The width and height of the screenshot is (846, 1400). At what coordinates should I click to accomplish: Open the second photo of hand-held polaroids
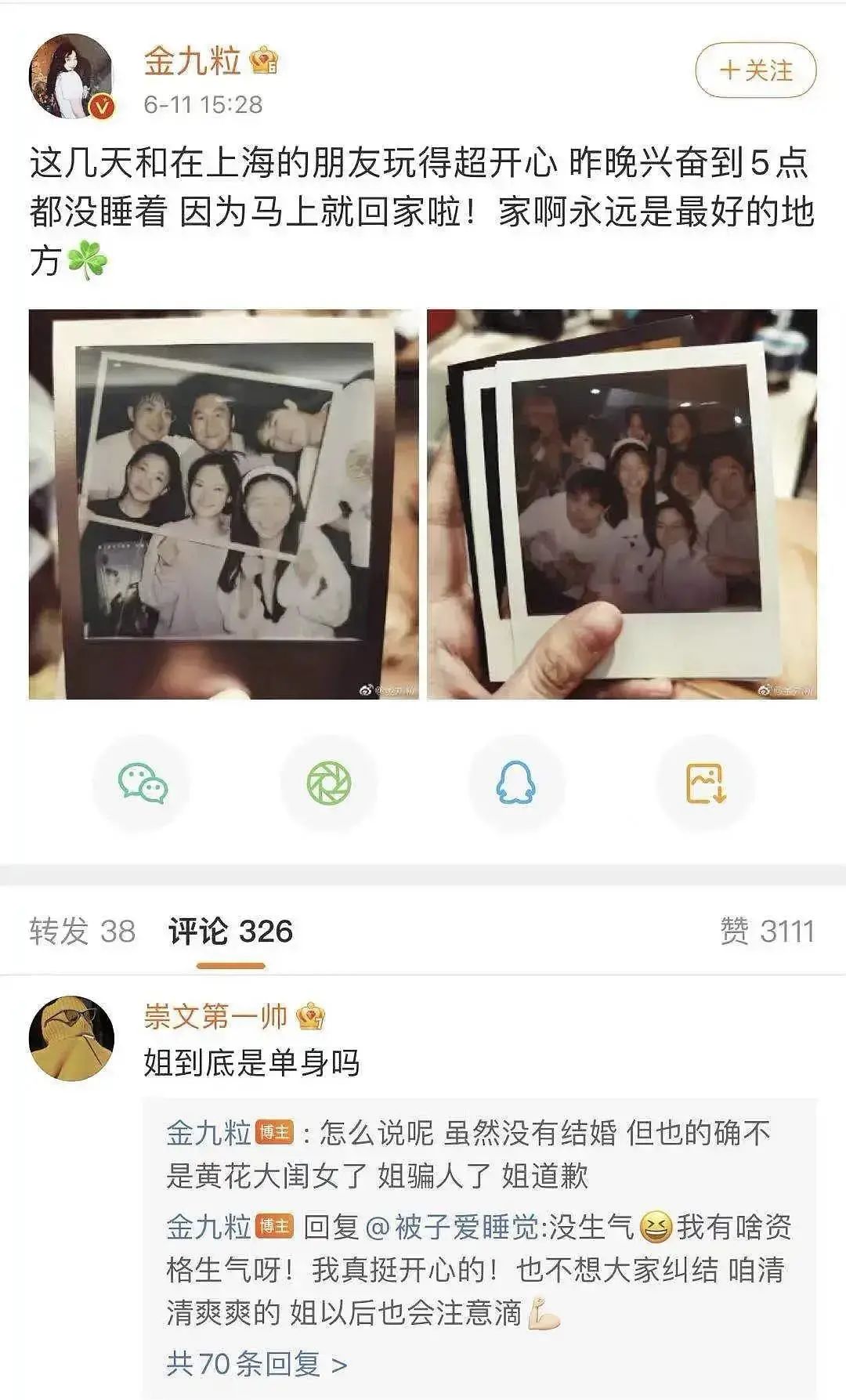pyautogui.click(x=621, y=504)
